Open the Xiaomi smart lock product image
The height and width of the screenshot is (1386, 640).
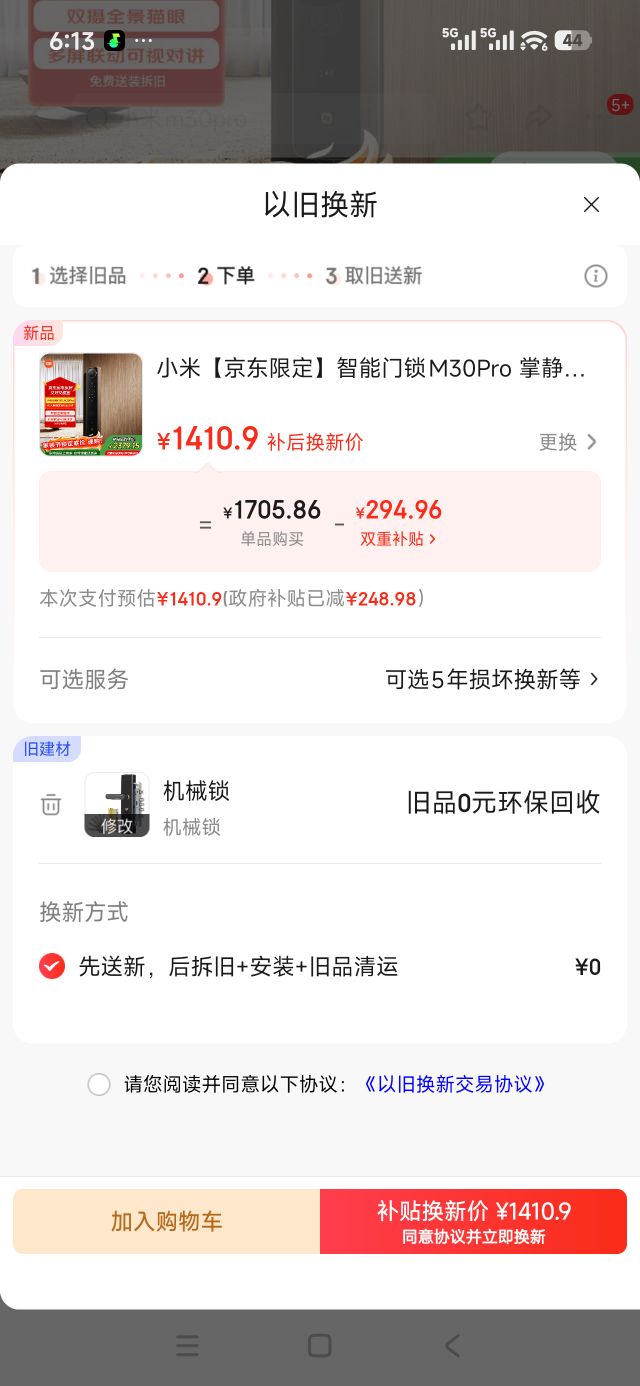tap(91, 404)
